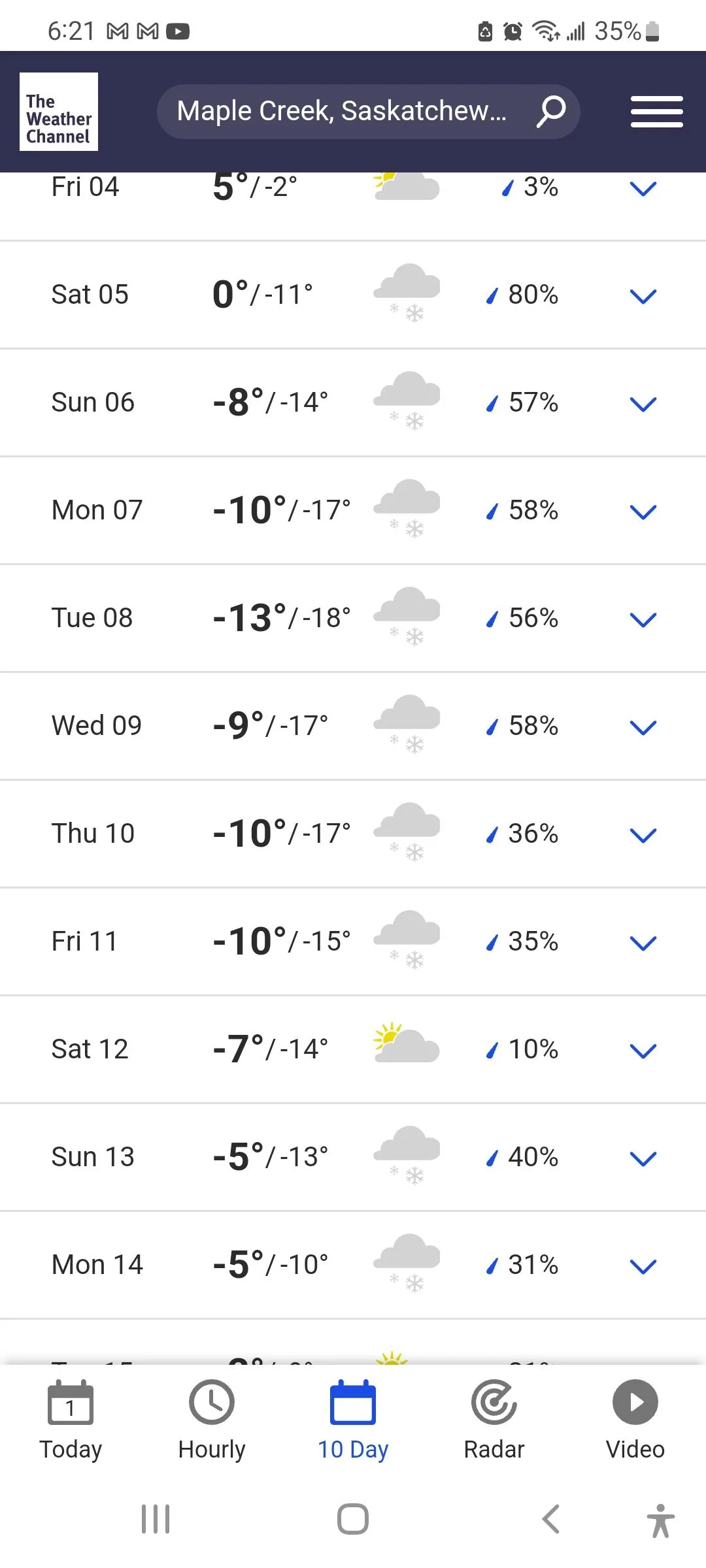Expand Tue 08 forecast
This screenshot has height=1568, width=706.
[643, 619]
